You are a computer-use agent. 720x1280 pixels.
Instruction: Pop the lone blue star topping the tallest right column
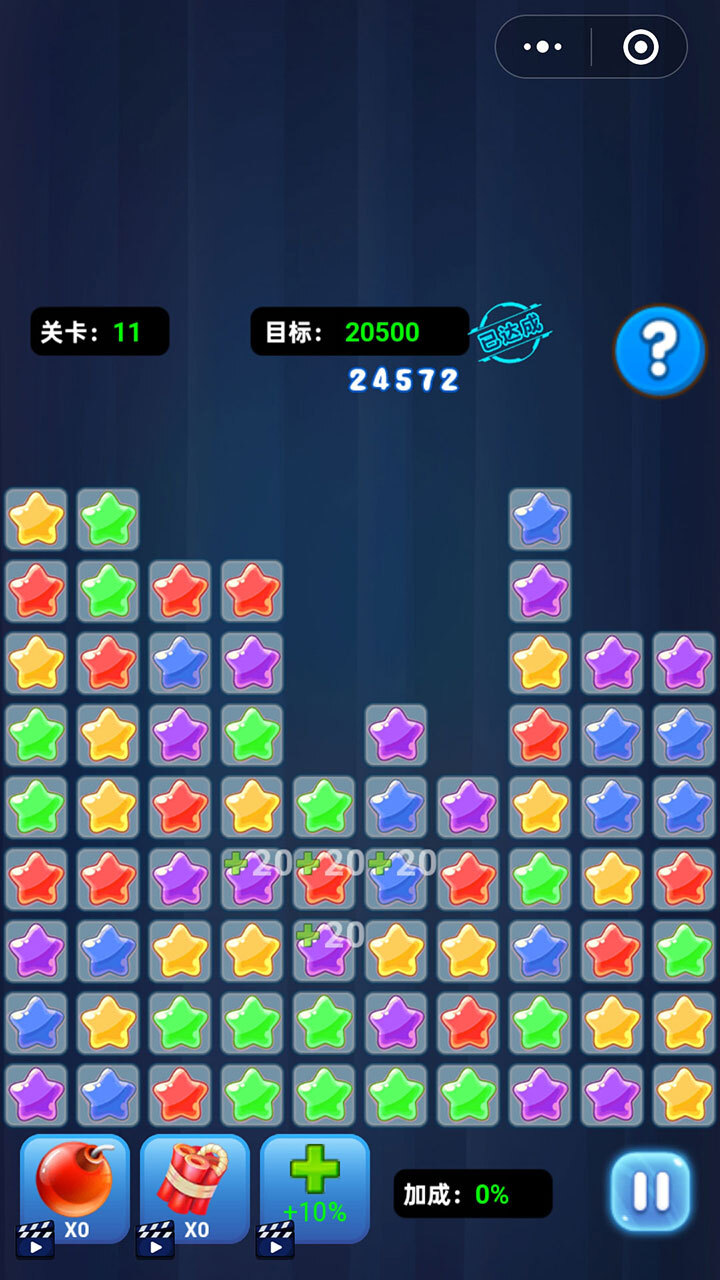pos(540,519)
